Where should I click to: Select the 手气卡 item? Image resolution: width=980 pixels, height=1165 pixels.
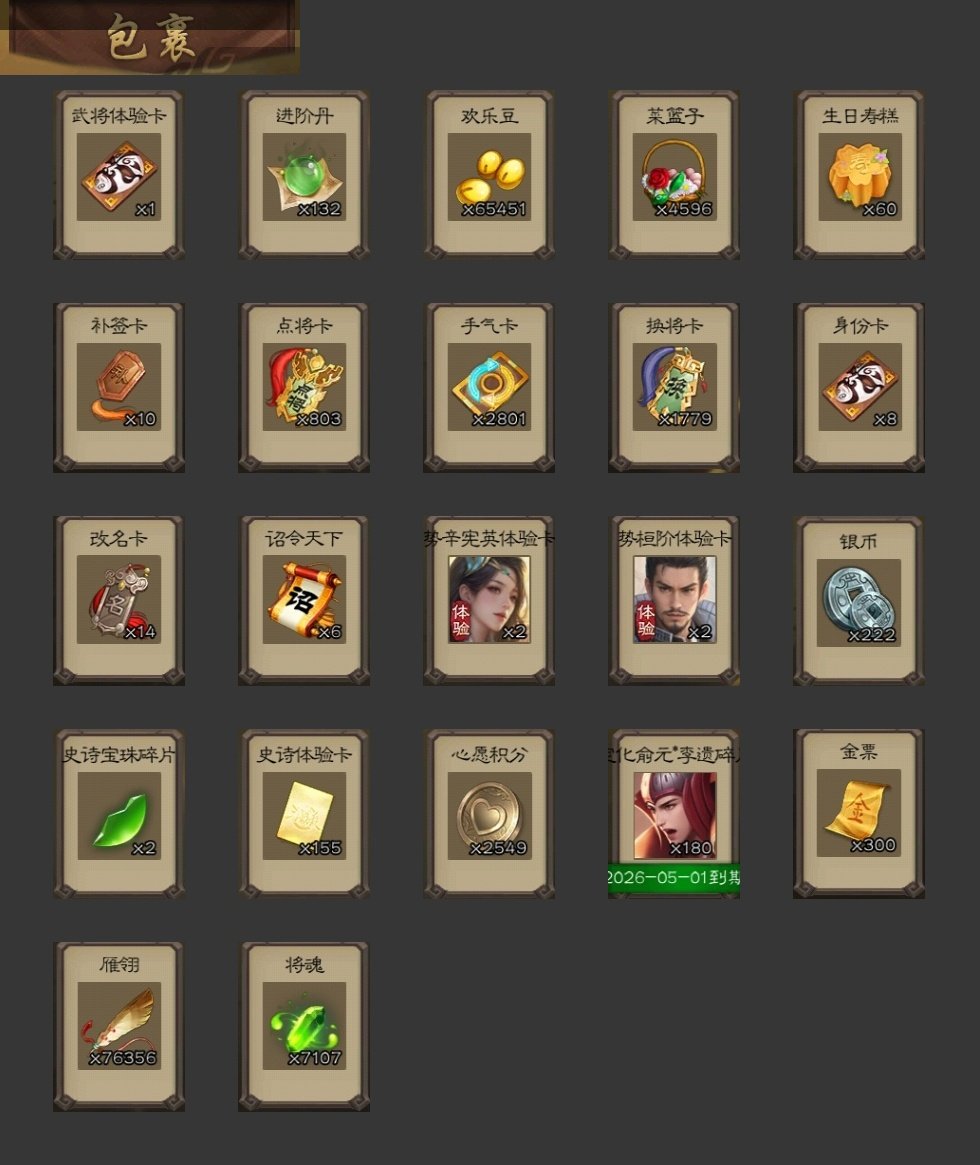[489, 388]
